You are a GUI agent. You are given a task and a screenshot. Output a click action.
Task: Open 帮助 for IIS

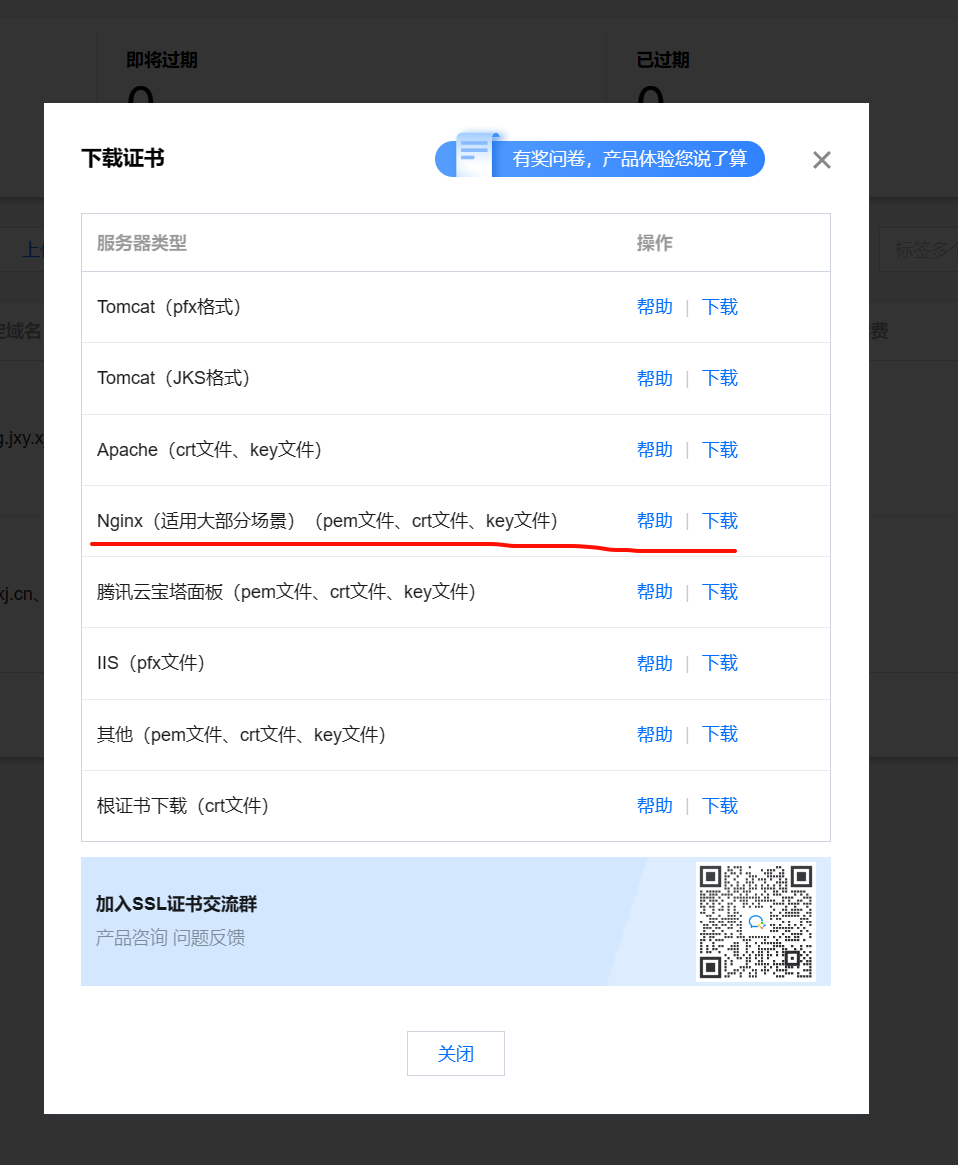click(655, 663)
